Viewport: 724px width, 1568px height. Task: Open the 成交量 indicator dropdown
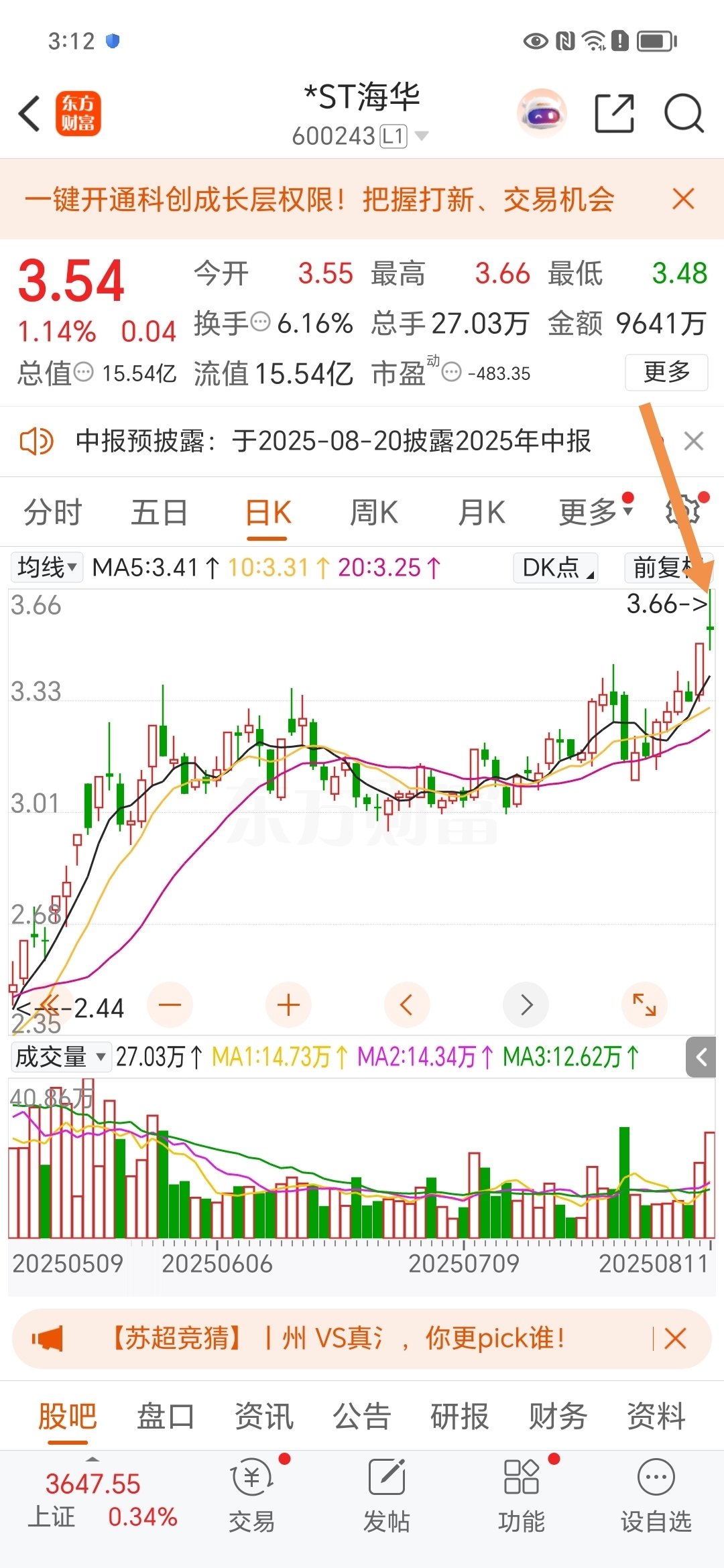[x=60, y=1057]
